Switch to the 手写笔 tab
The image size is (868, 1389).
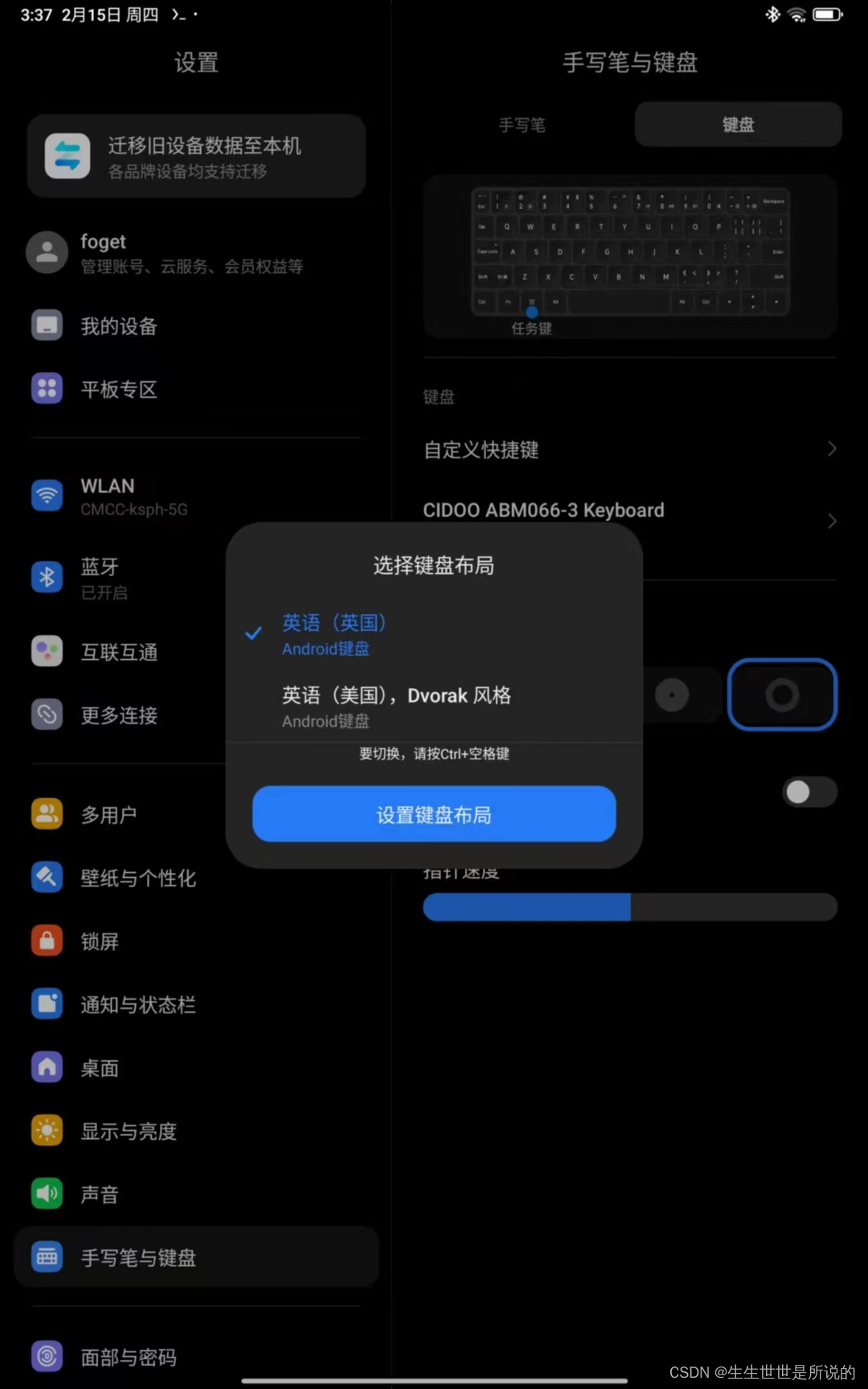[x=522, y=125]
